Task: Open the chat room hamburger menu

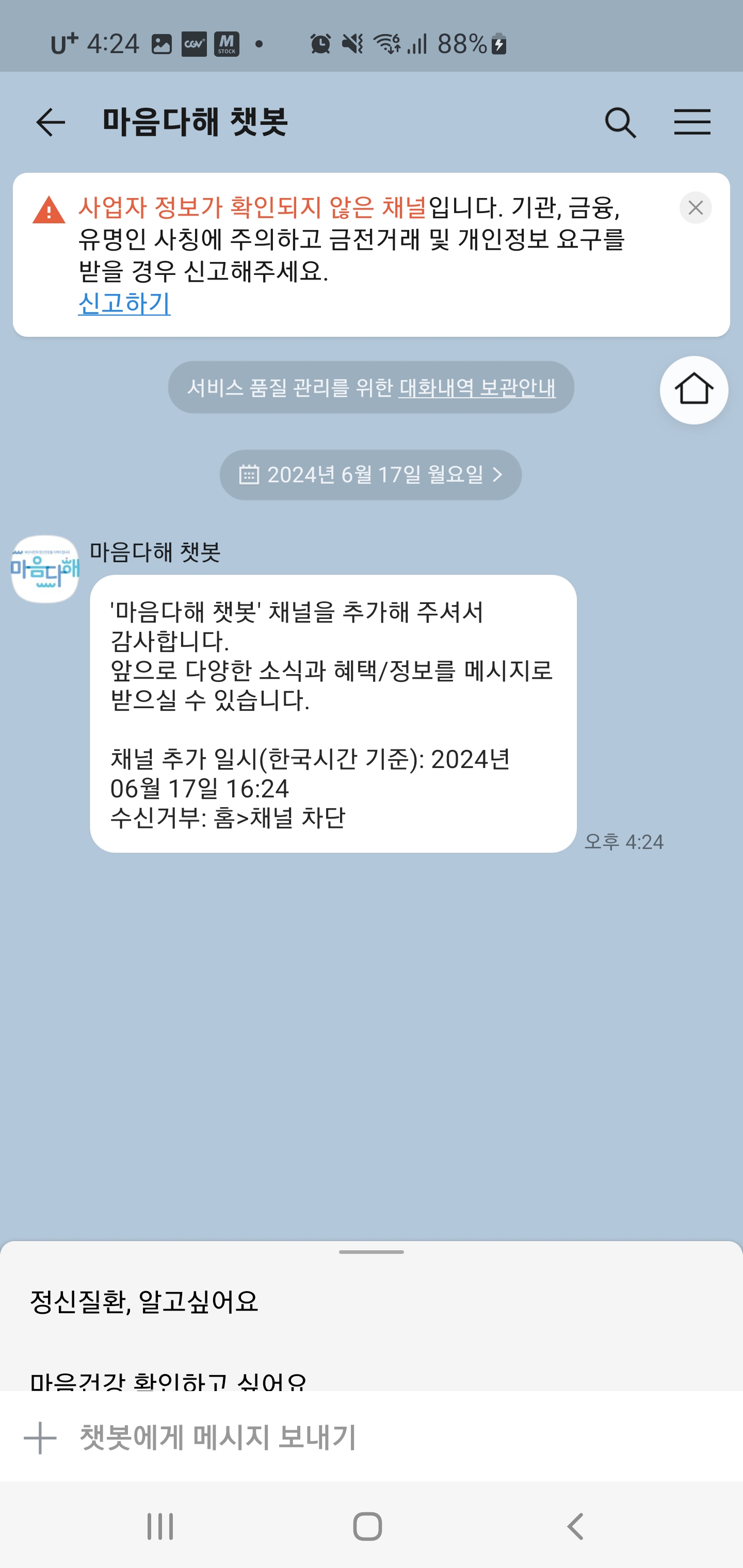Action: pos(692,123)
